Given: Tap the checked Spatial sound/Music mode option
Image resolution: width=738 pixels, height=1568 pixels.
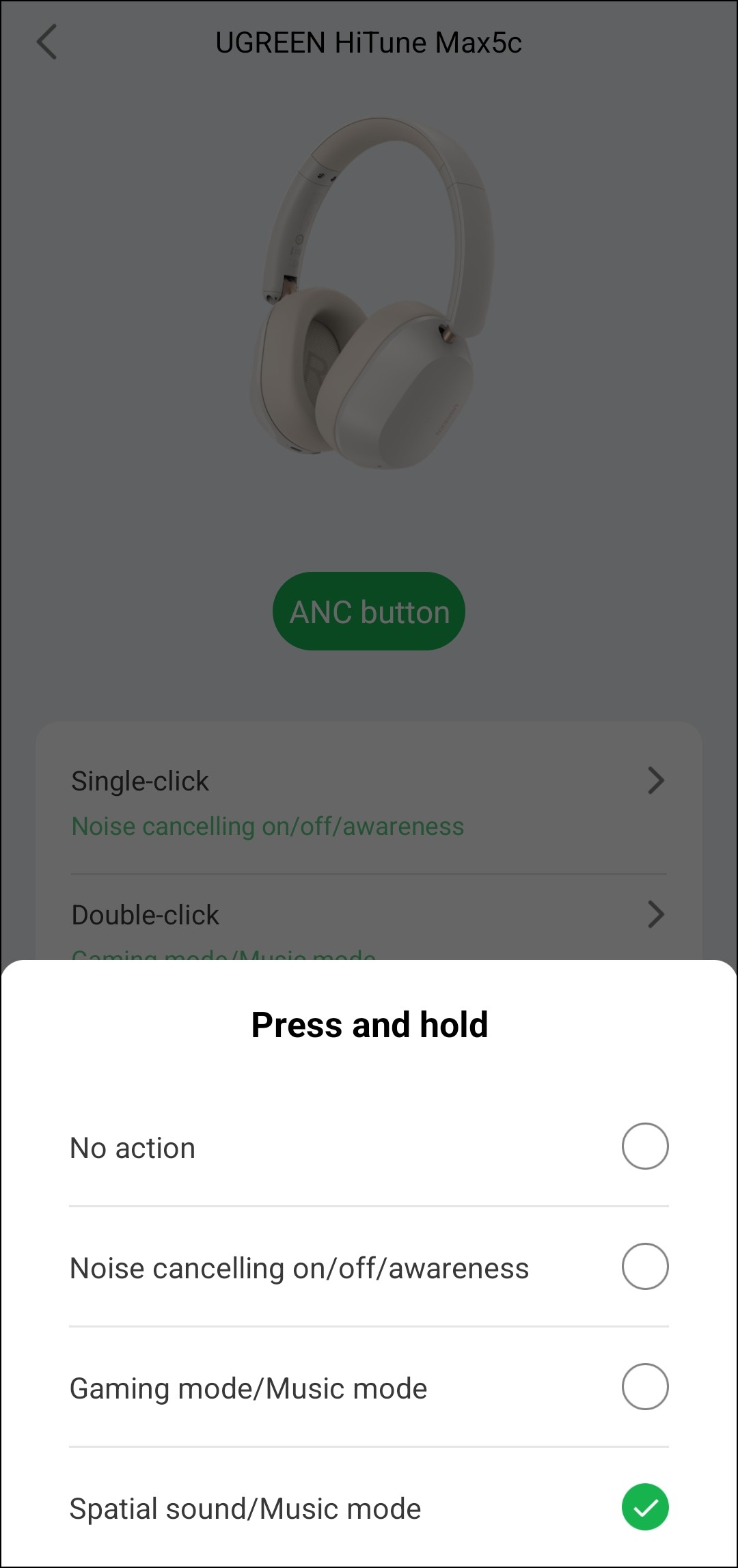Looking at the screenshot, I should coord(644,1507).
